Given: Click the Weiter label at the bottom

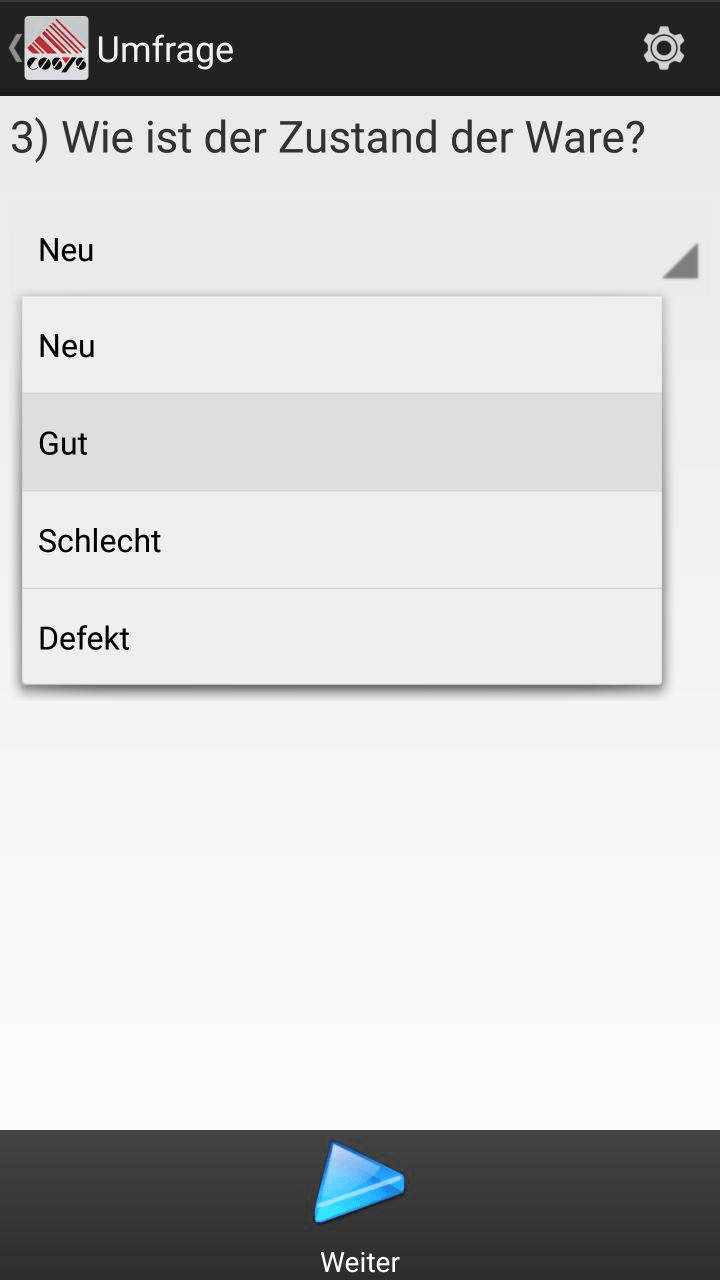Looking at the screenshot, I should click(x=359, y=1261).
